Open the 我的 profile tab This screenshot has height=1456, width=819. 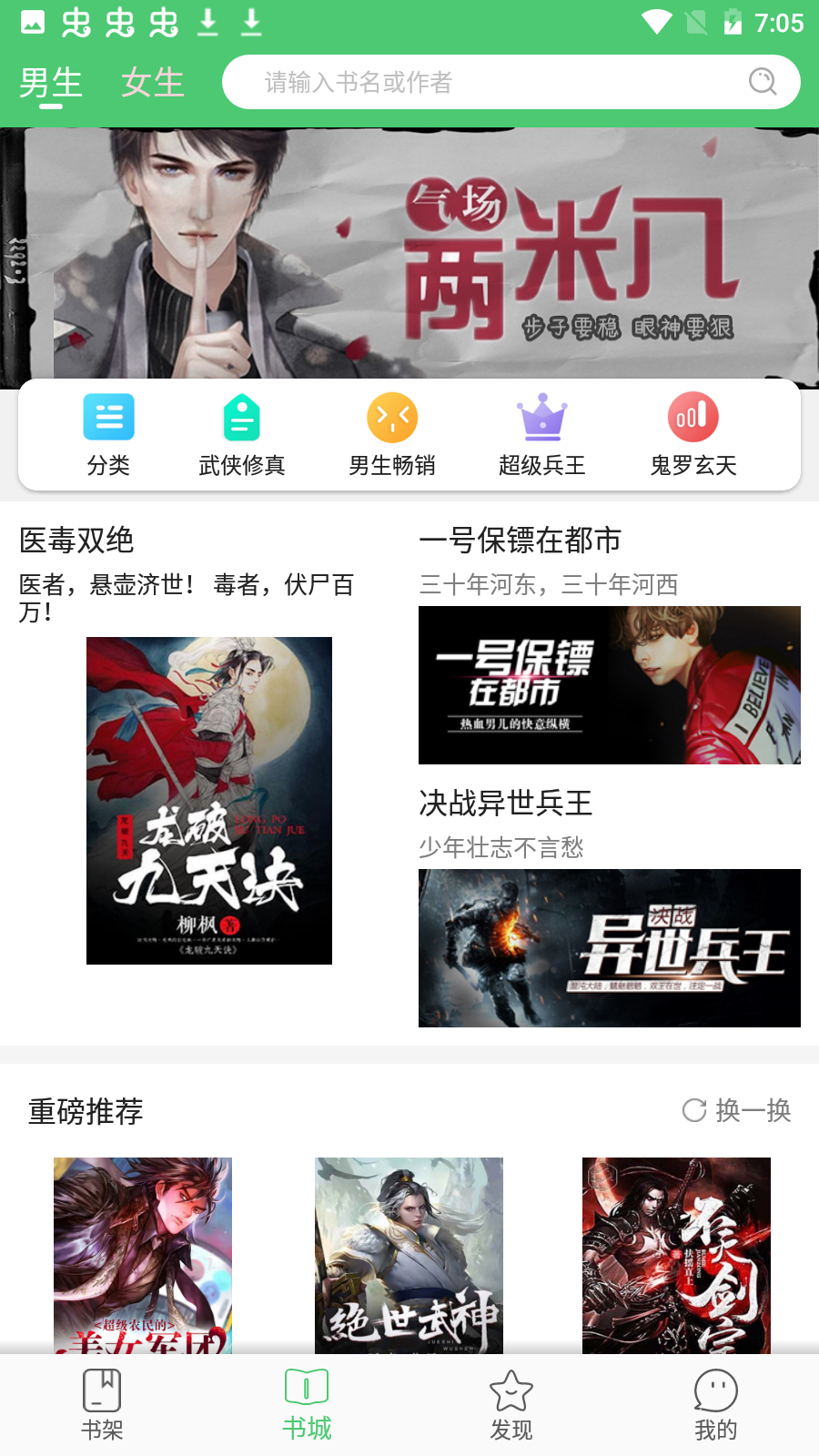pos(716,1405)
